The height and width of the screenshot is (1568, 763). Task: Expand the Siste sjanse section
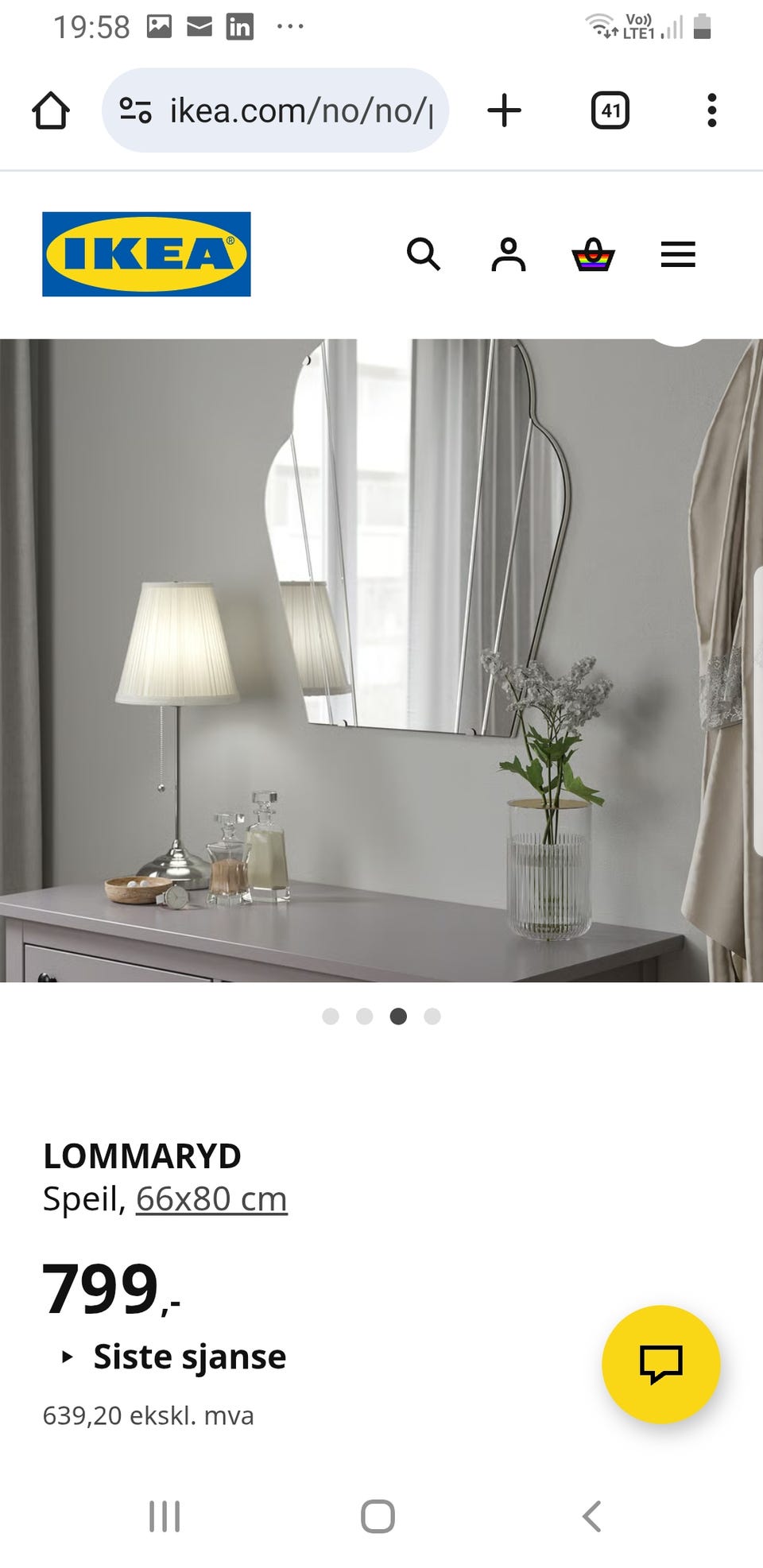(189, 1357)
